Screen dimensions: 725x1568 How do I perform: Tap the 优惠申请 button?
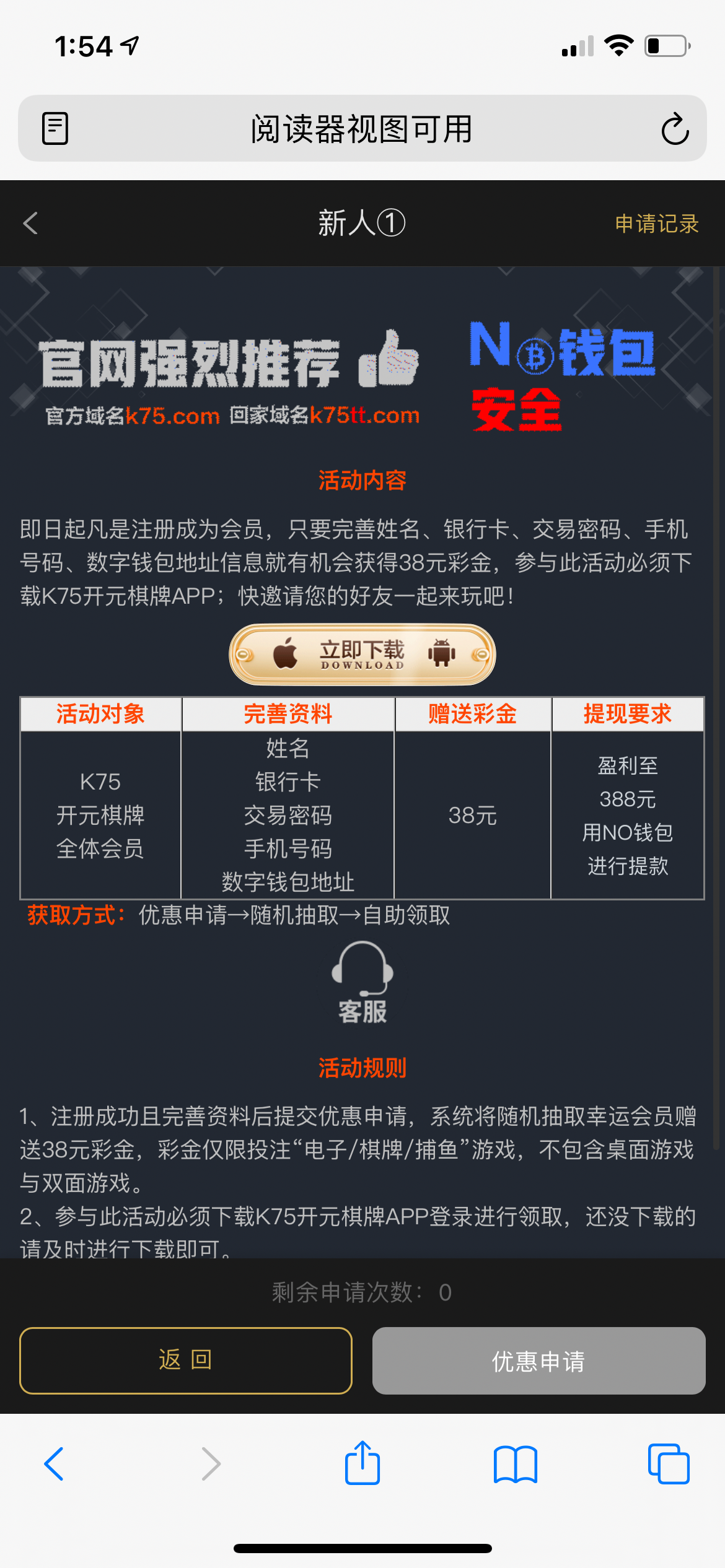[x=538, y=1360]
